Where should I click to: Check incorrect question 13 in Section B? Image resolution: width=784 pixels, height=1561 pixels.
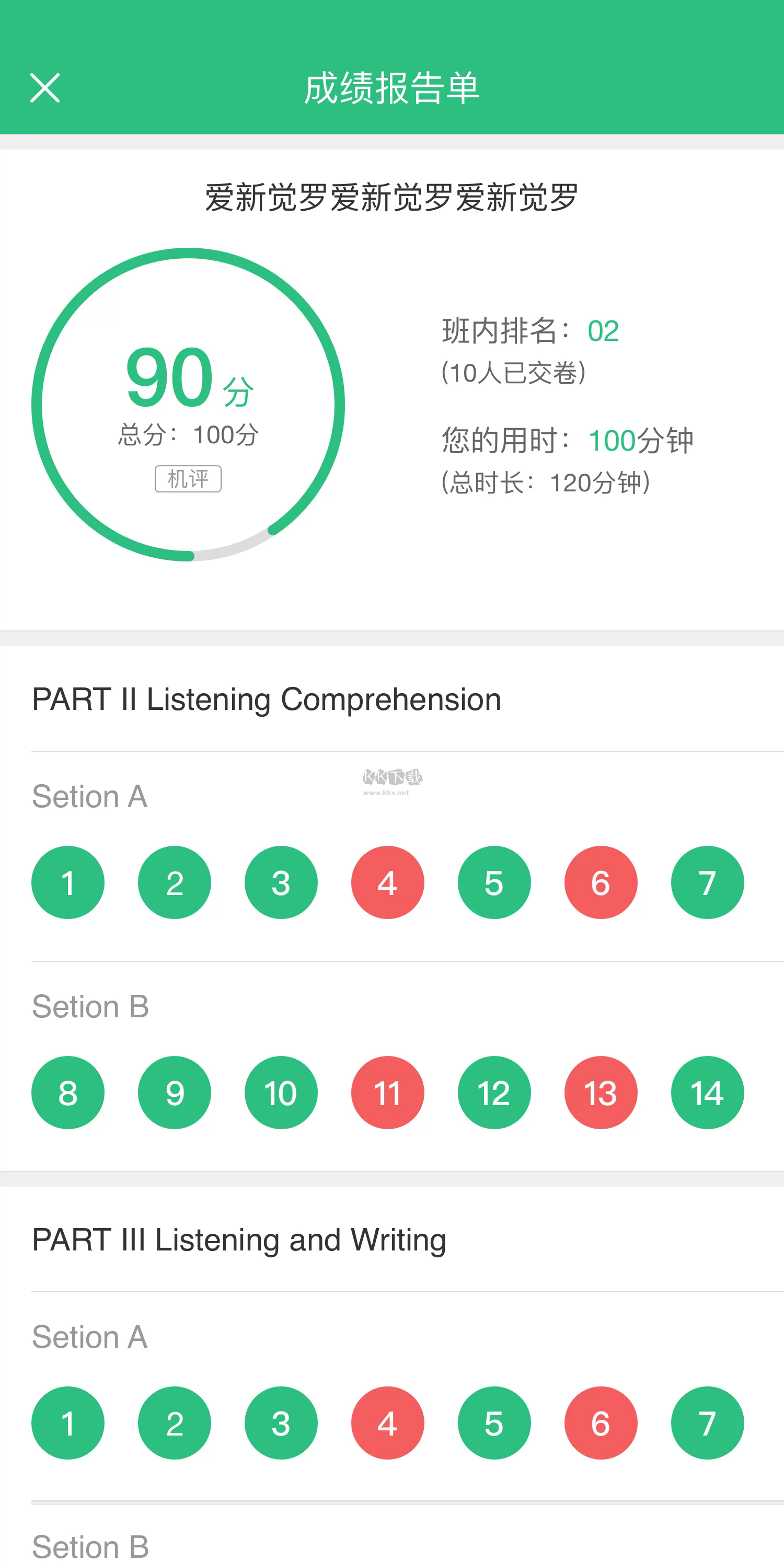[600, 1093]
